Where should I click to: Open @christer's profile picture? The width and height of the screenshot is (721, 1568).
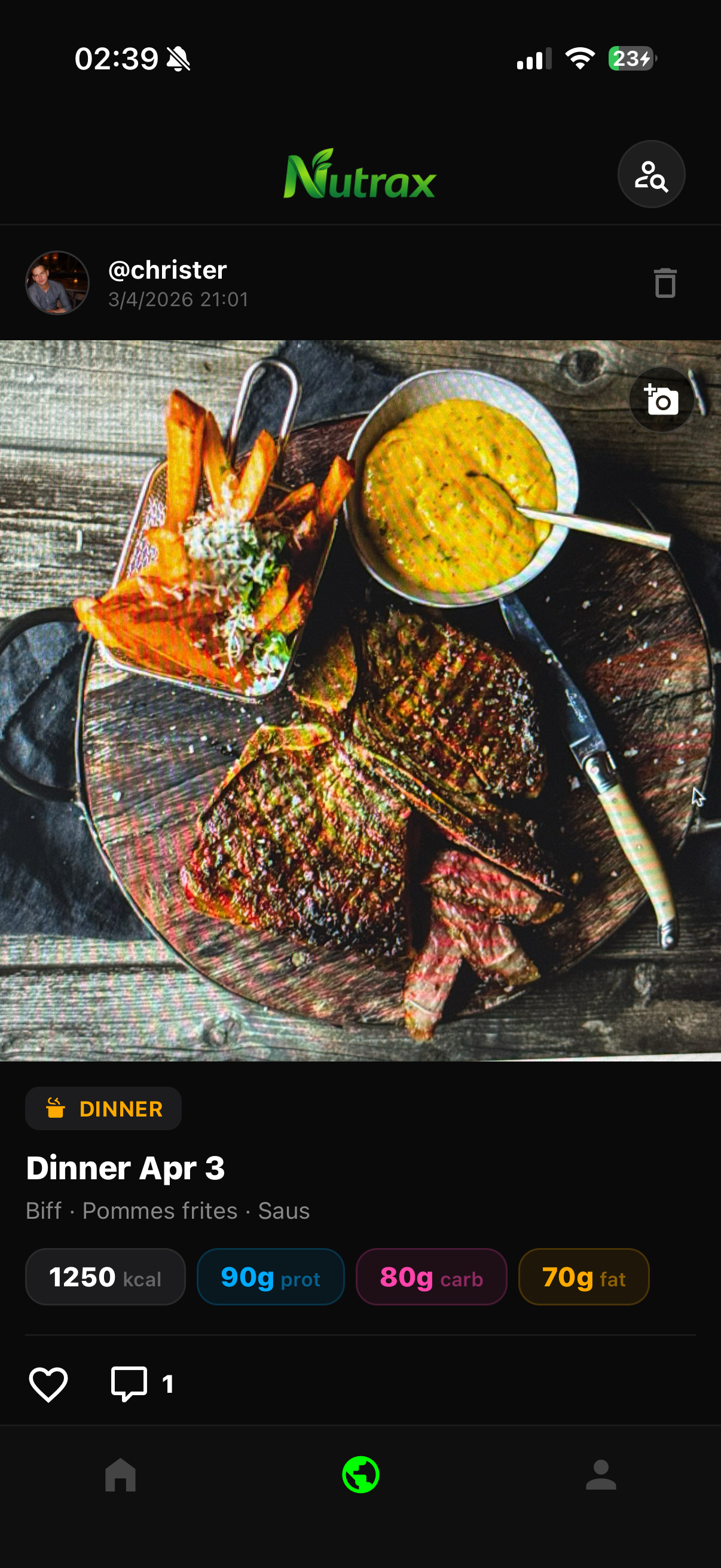pos(57,283)
